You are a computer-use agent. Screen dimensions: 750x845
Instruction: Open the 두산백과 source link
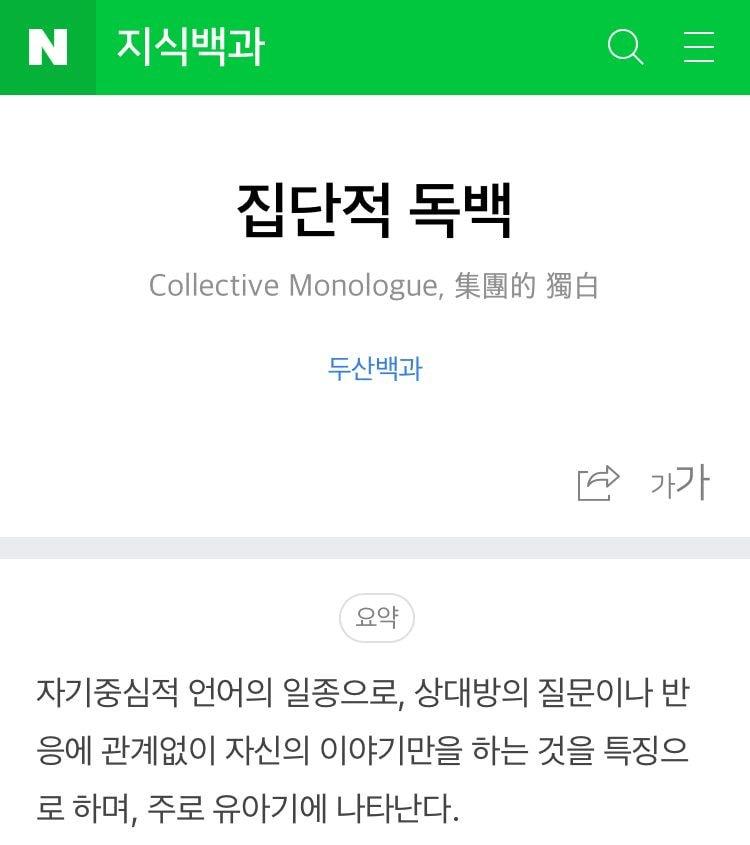pyautogui.click(x=375, y=369)
